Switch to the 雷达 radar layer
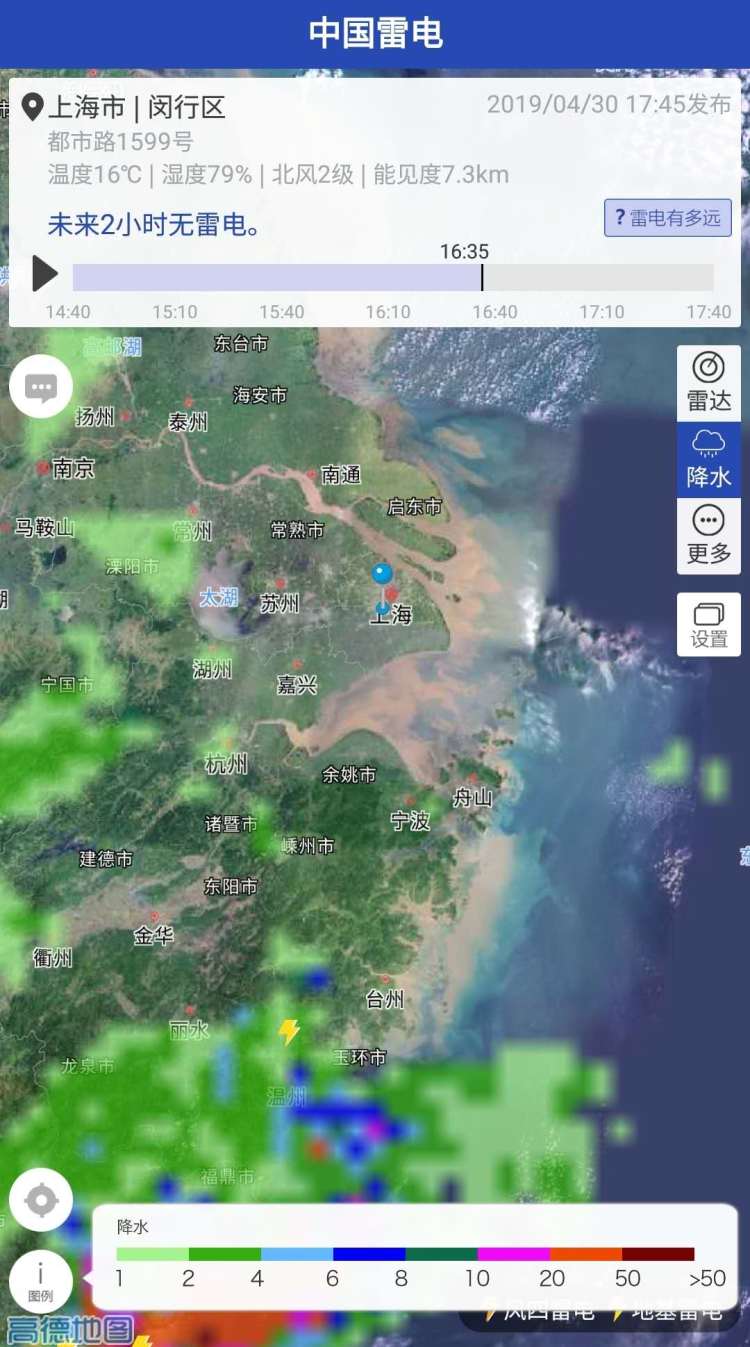Screen dimensions: 750x1347 pyautogui.click(x=709, y=383)
